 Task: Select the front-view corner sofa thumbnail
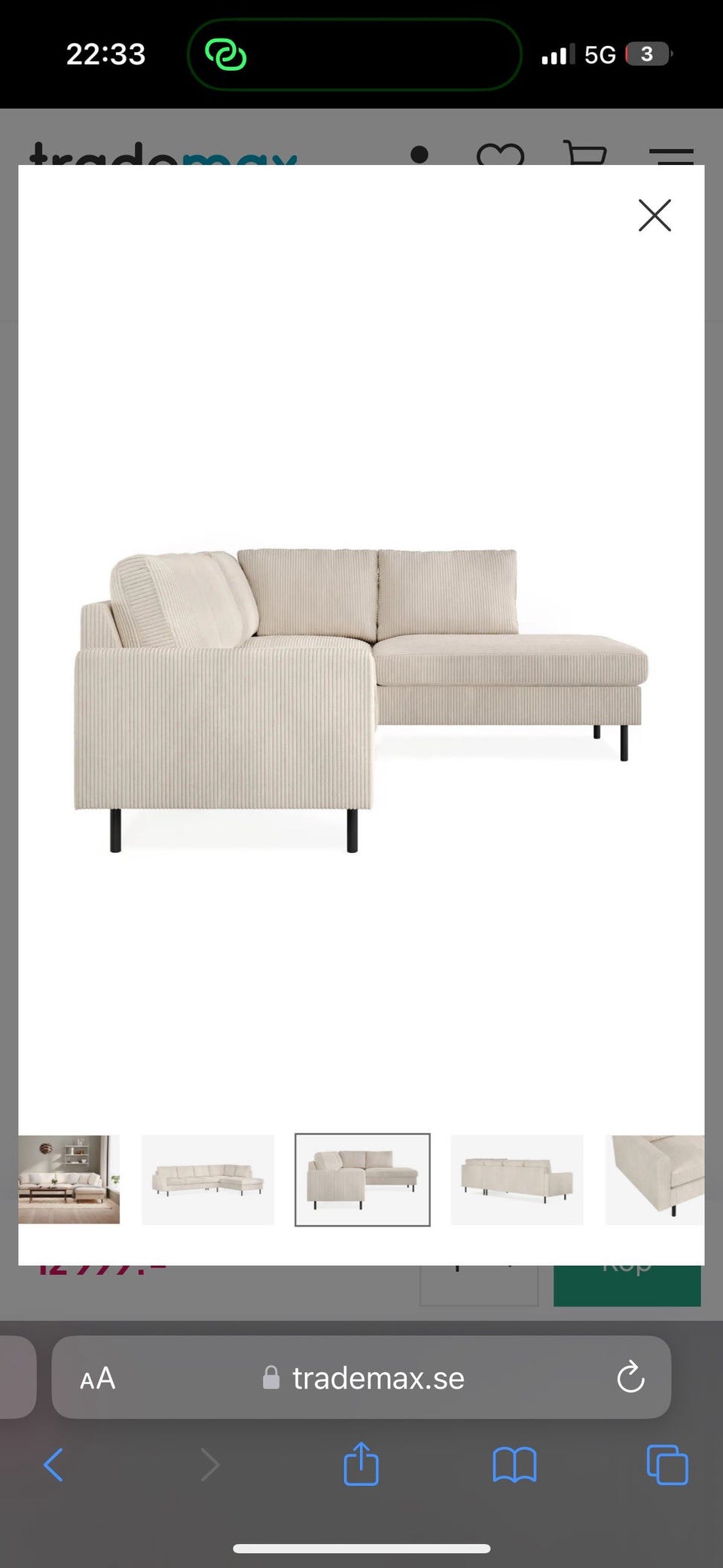coord(209,1179)
